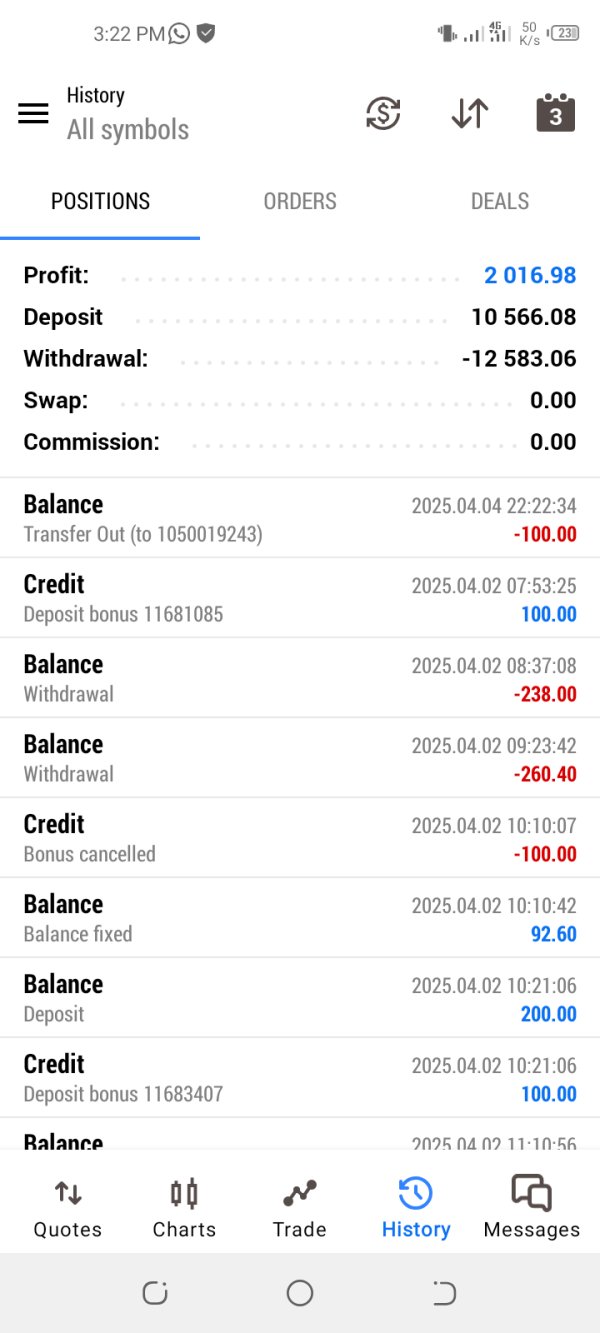This screenshot has width=600, height=1333.
Task: Open the Deposit bonus 11681085 entry
Action: [x=300, y=598]
